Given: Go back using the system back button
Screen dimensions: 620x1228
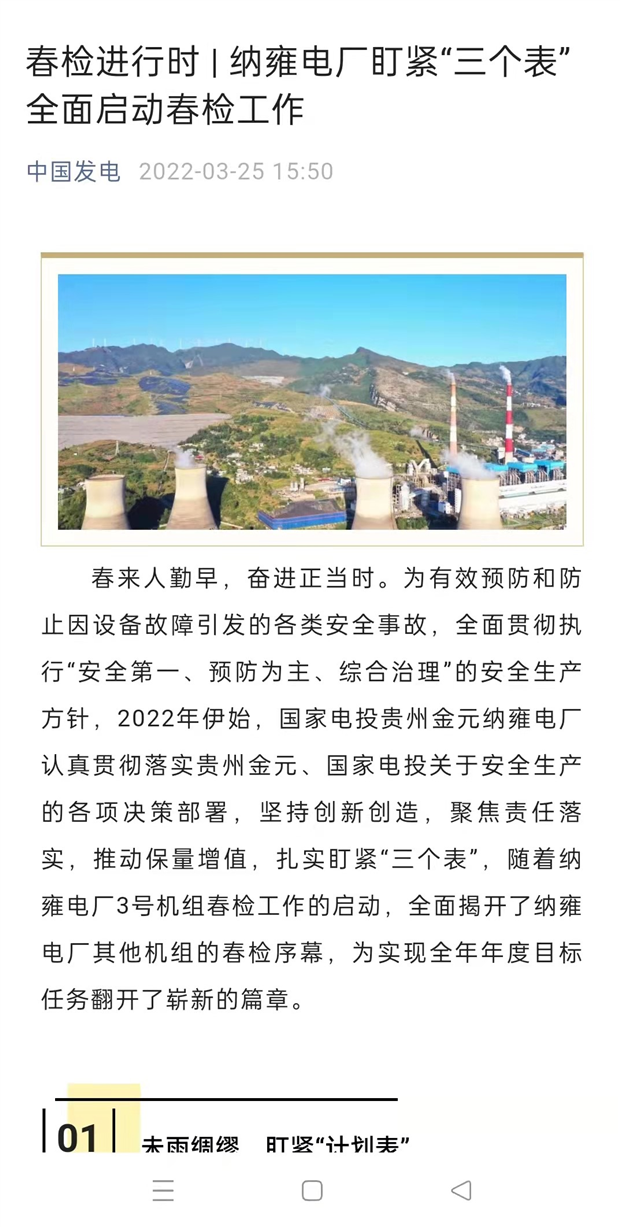Looking at the screenshot, I should 460,1190.
